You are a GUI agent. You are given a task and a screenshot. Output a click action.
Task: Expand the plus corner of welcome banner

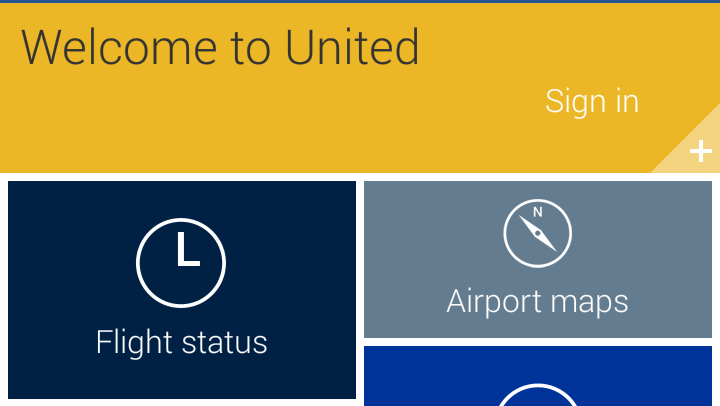point(700,152)
